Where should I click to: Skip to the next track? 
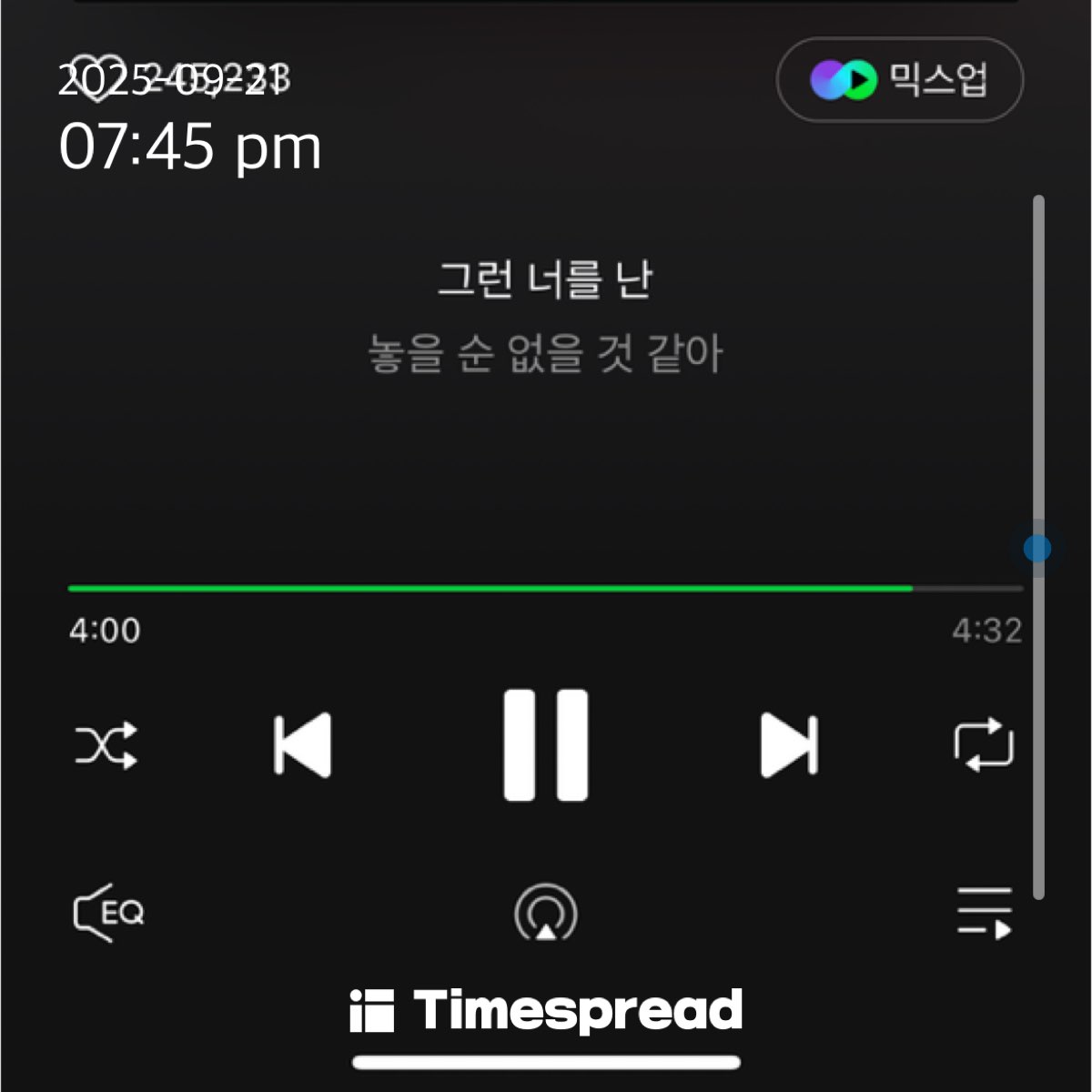pos(789,745)
